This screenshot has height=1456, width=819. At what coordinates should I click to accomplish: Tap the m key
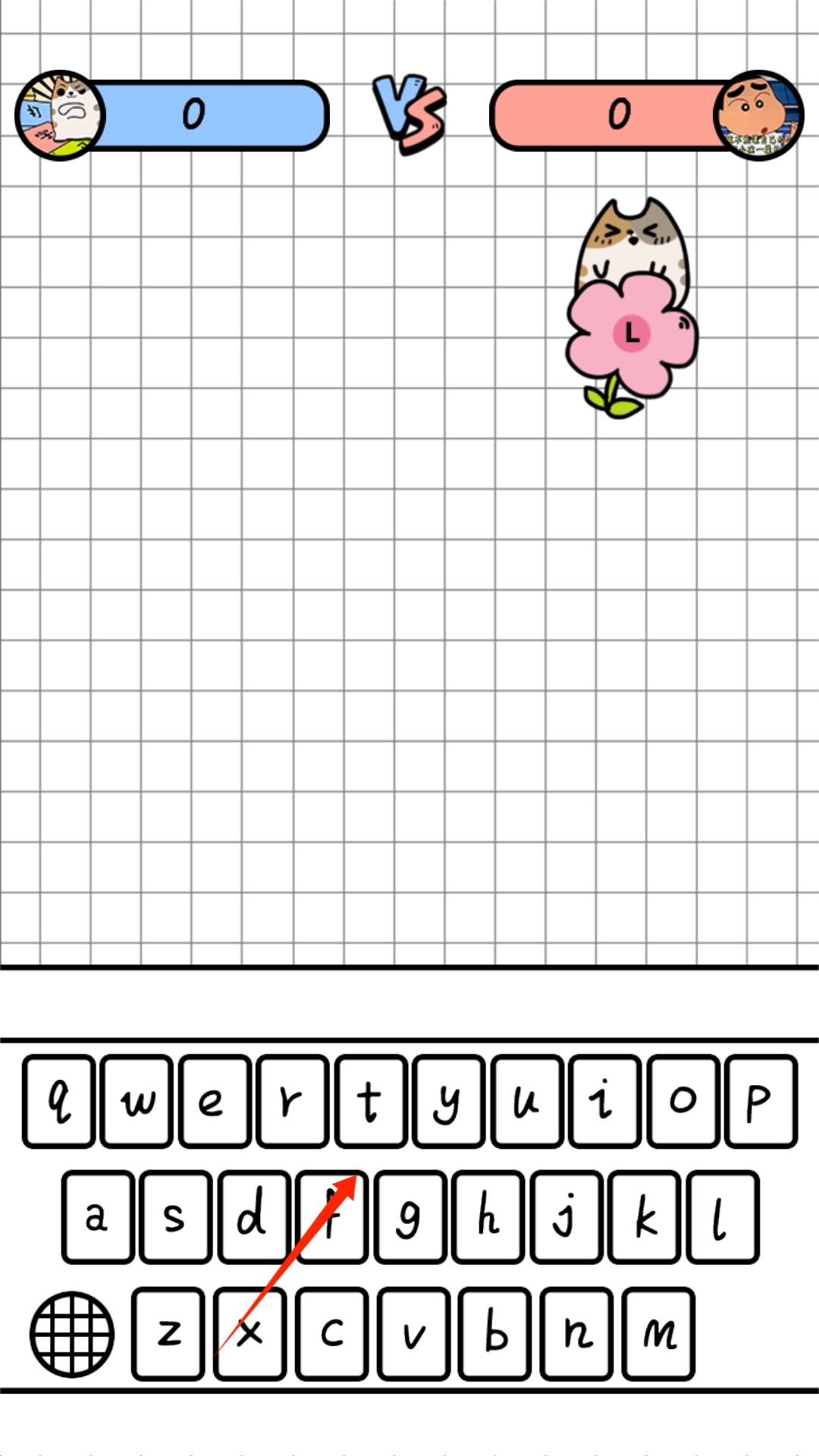(658, 1333)
